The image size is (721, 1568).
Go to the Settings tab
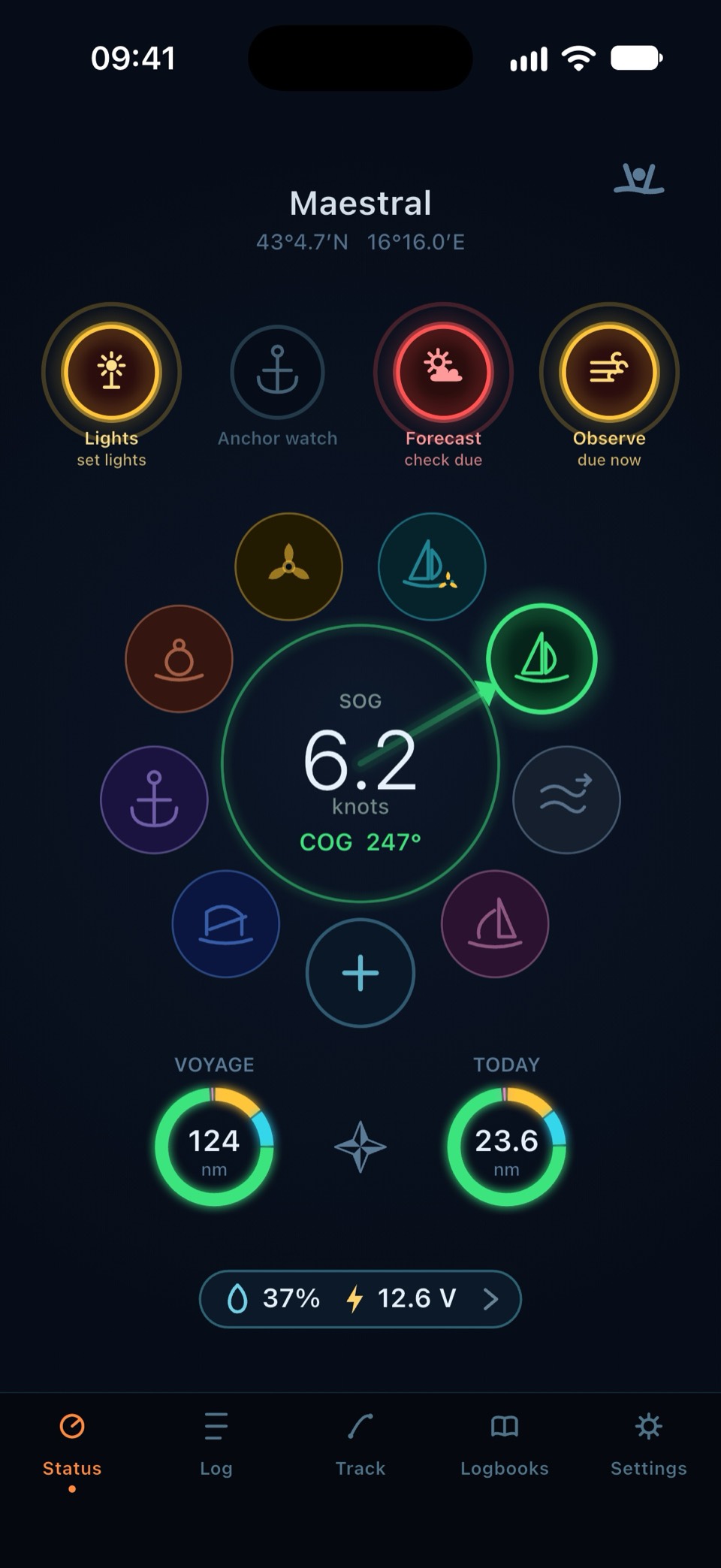point(649,1446)
